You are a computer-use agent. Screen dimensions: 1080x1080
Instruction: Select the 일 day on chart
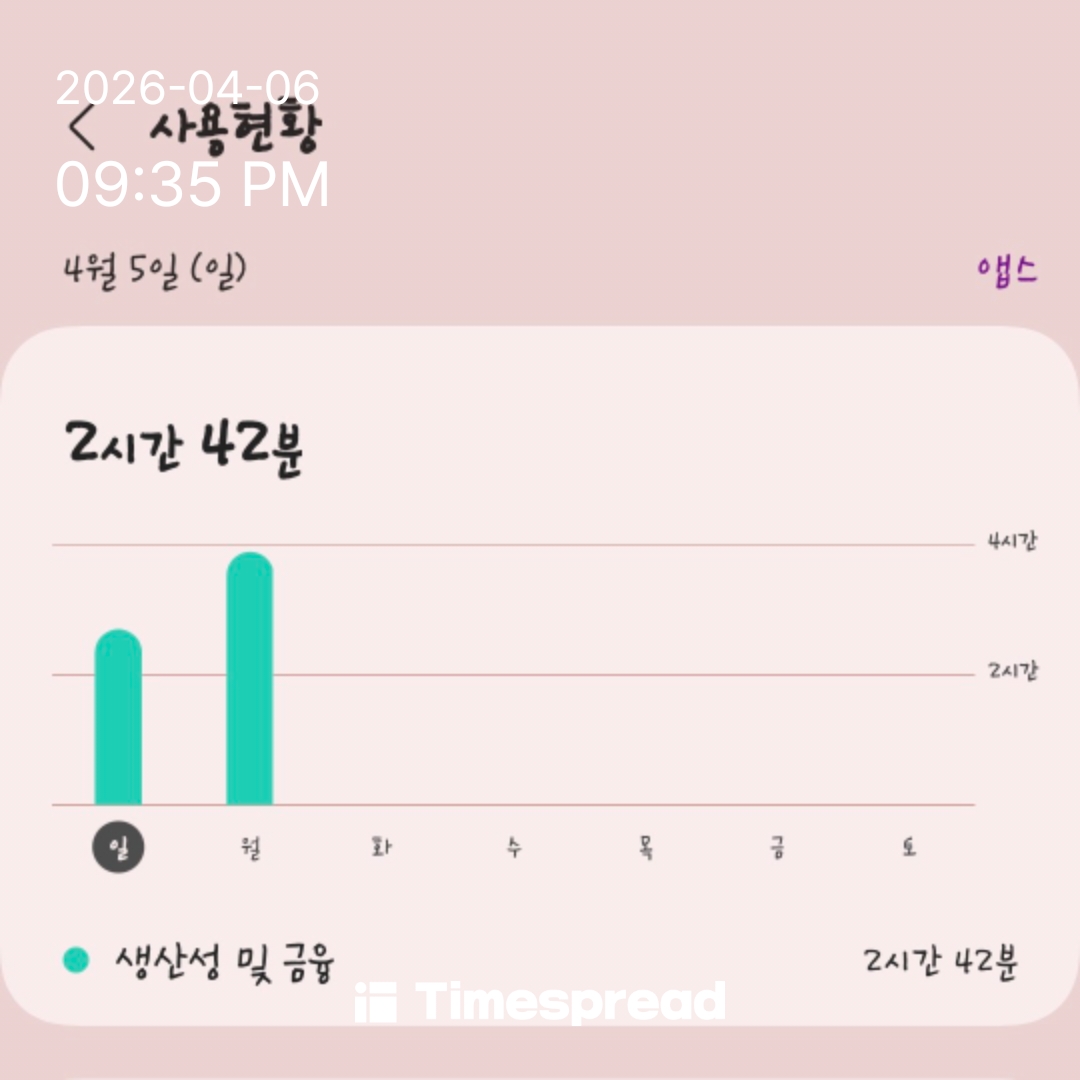pos(118,849)
